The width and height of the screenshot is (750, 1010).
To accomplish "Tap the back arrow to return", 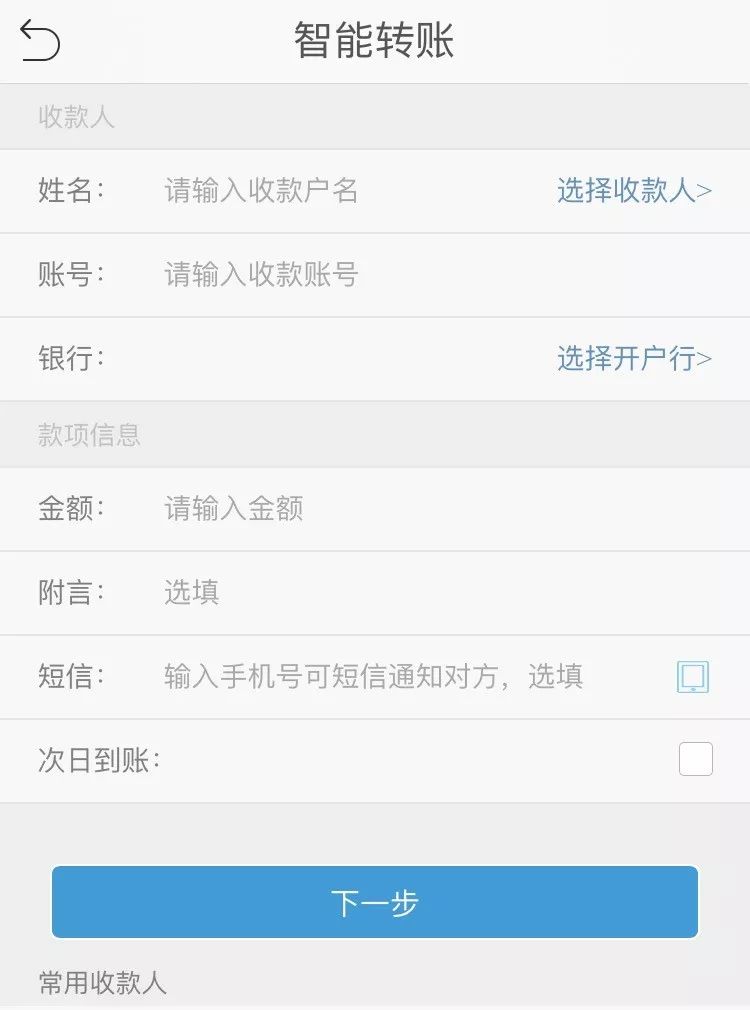I will [40, 40].
